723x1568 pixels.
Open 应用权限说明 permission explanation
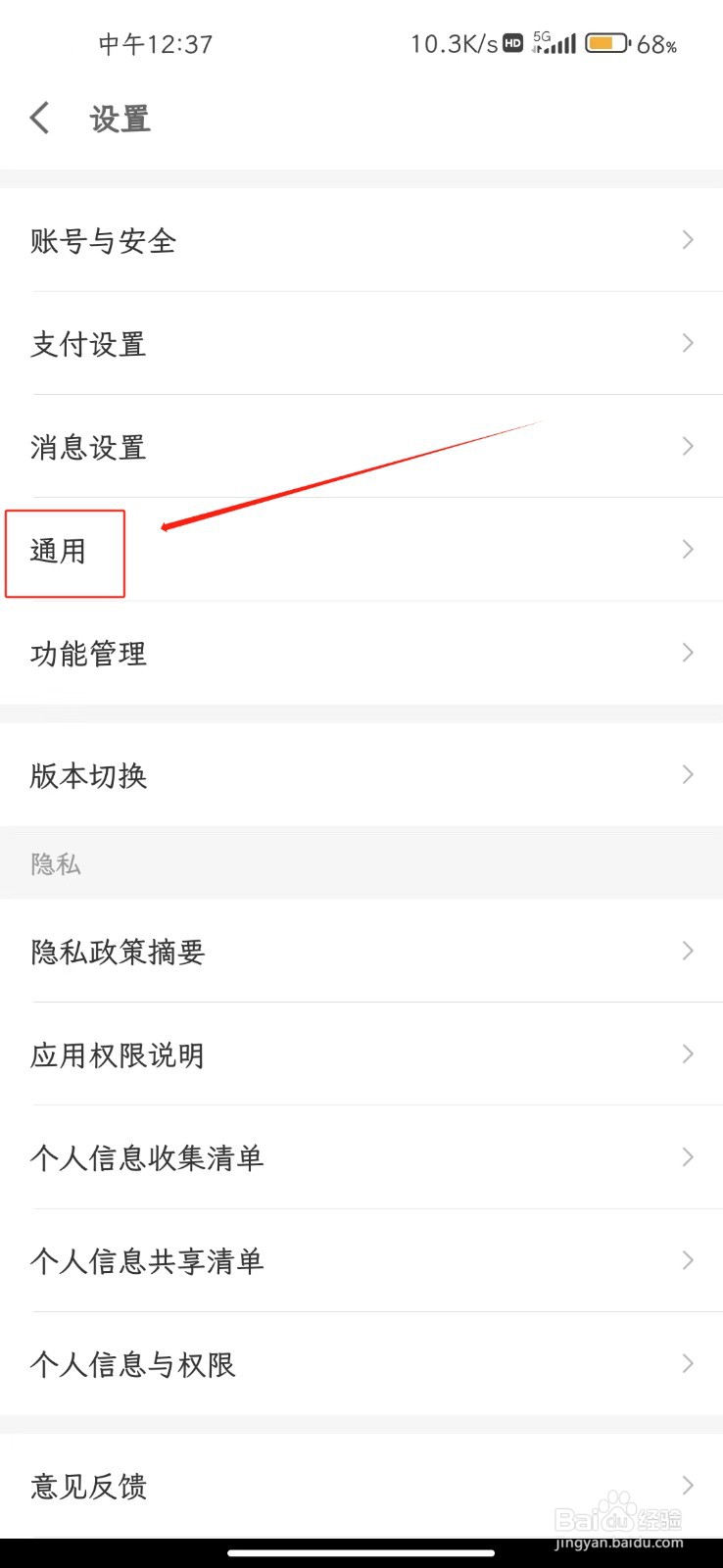pyautogui.click(x=116, y=1054)
